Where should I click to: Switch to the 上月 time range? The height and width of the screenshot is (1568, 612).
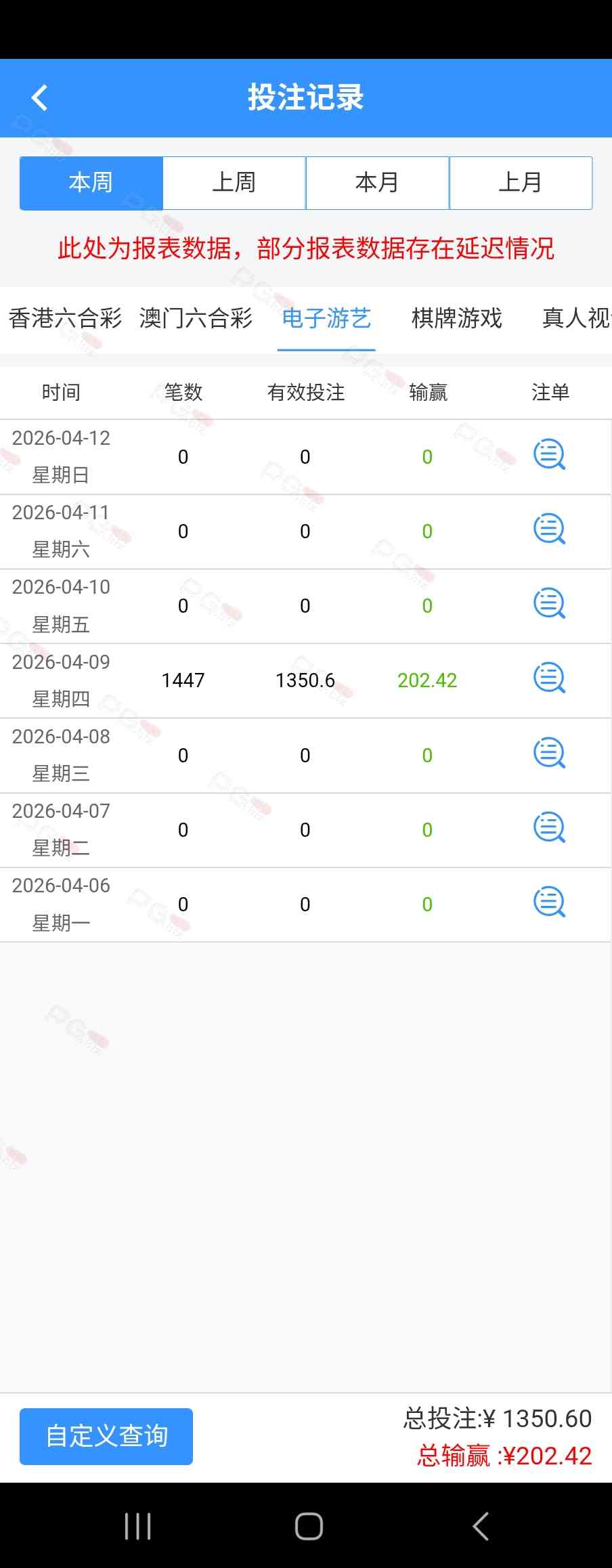click(521, 183)
